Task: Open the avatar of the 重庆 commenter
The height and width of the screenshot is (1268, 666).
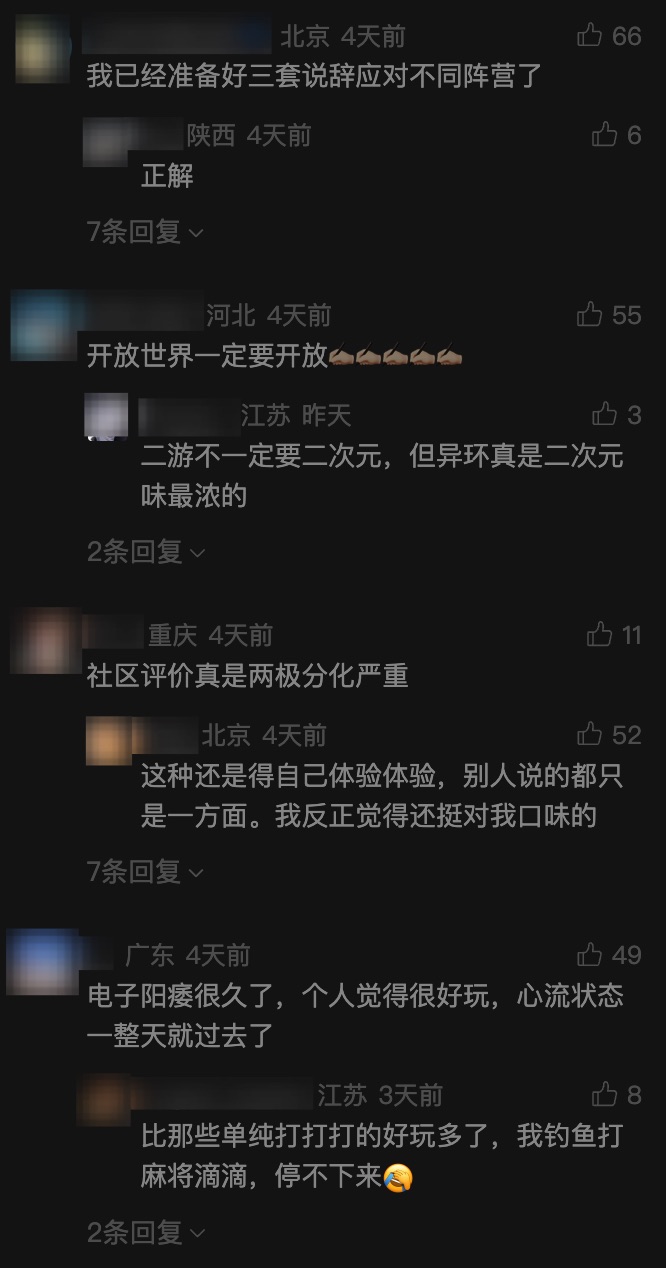Action: coord(43,641)
